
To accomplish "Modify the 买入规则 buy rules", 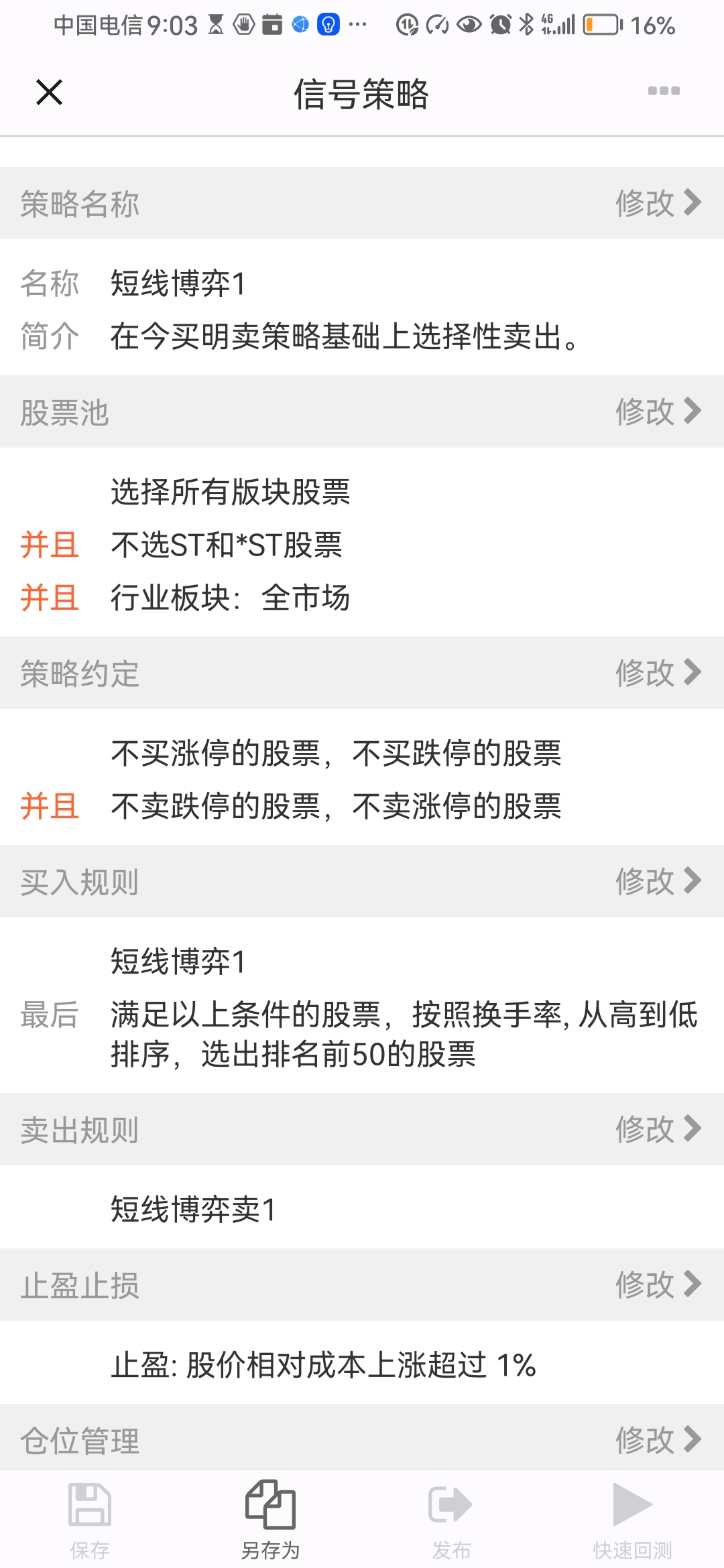I will click(658, 881).
